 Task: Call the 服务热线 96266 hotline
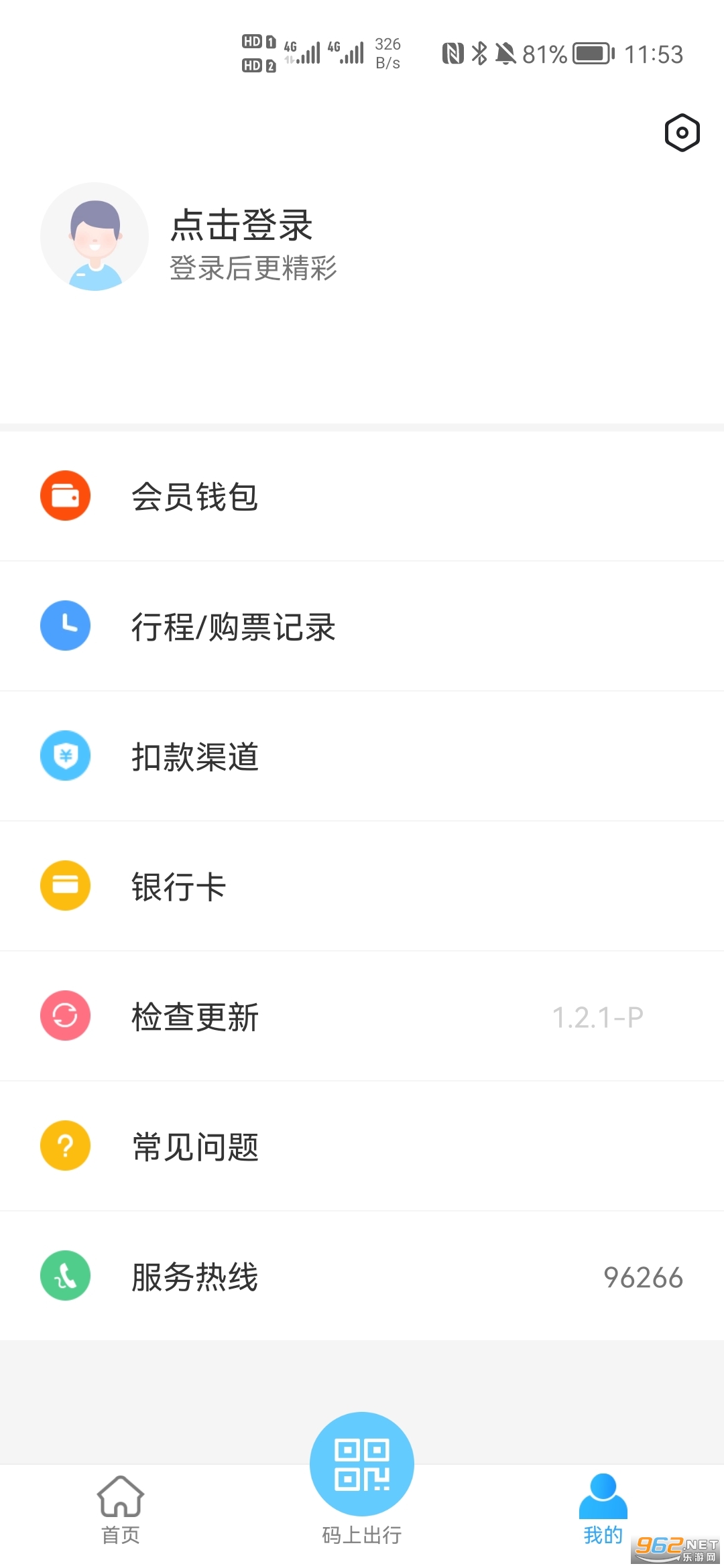362,1277
